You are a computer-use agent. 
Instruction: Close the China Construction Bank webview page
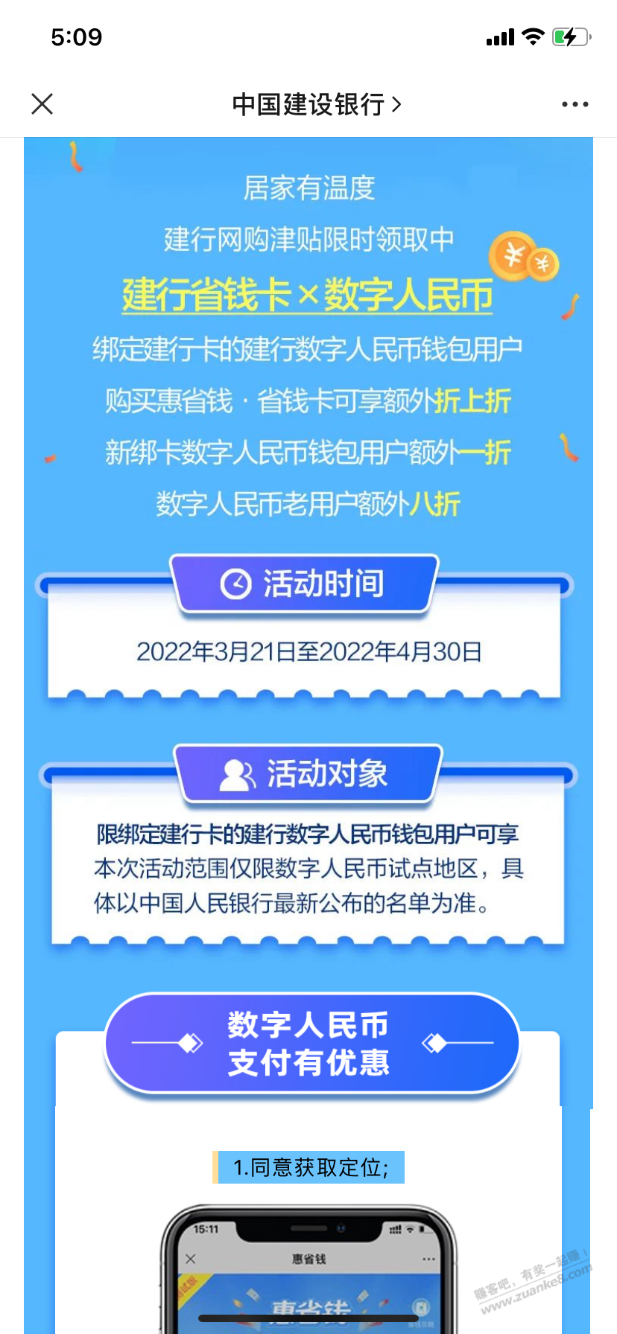click(42, 104)
